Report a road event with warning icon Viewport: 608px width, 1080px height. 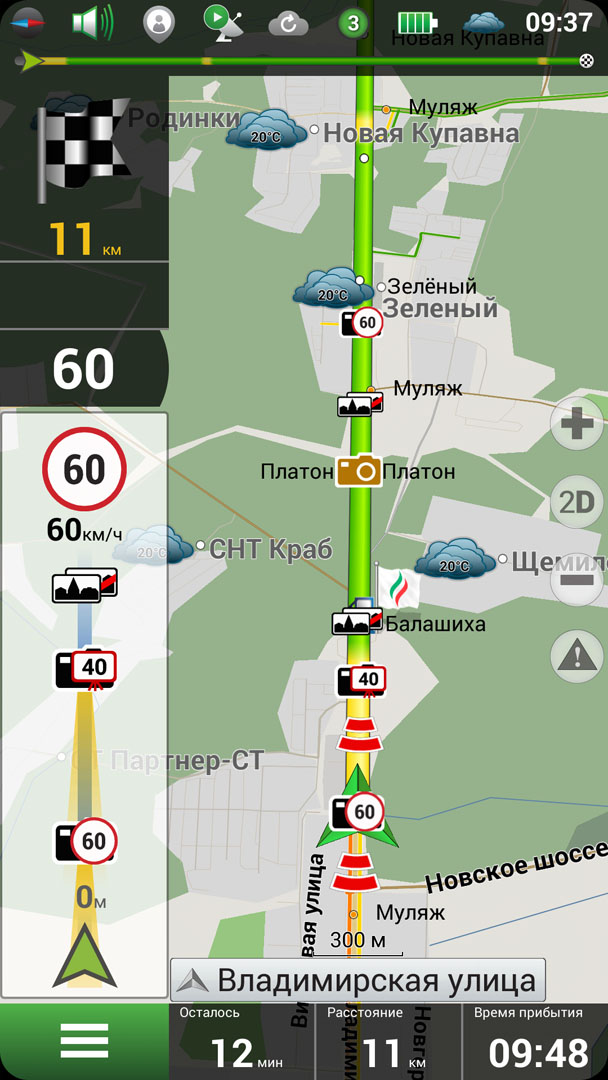point(577,657)
